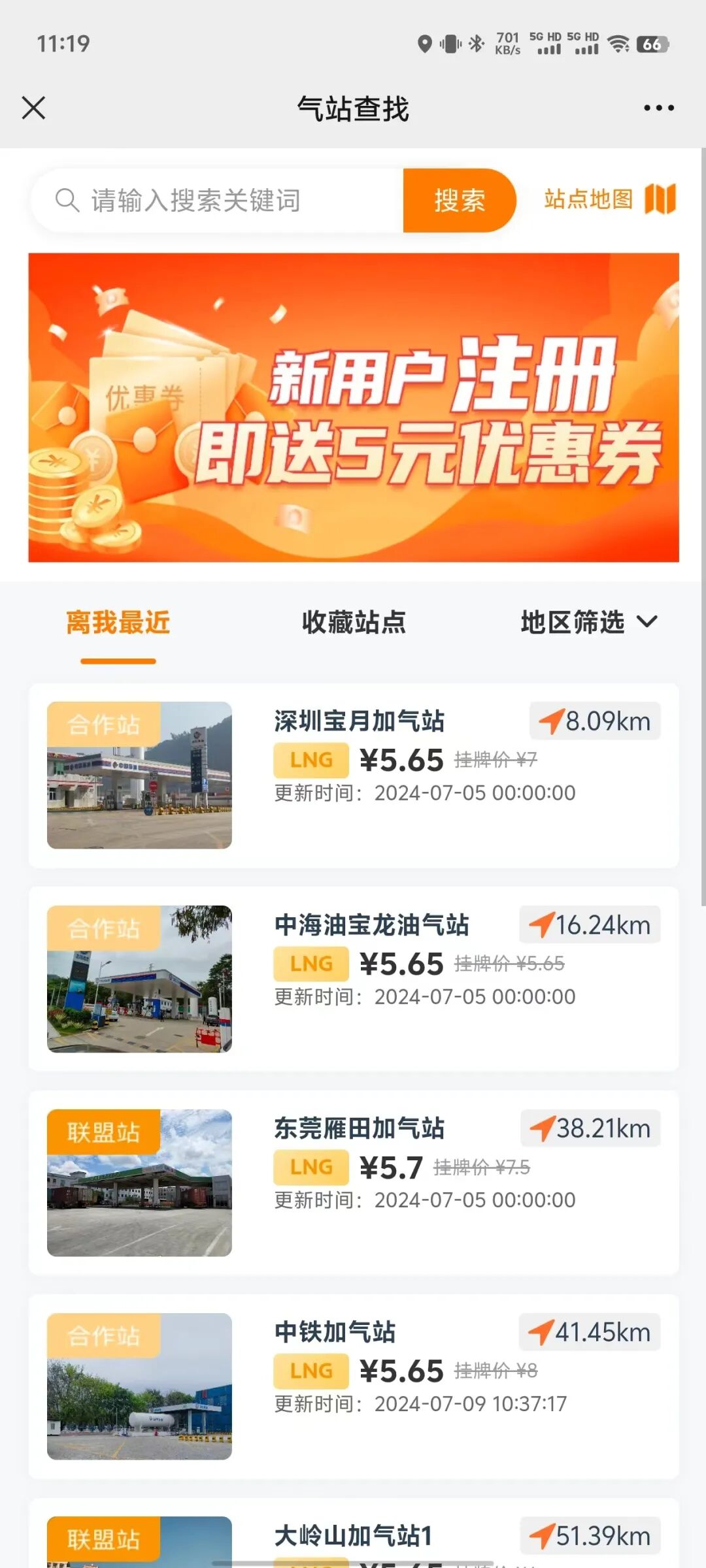
Task: Navigate to 深圳宝月加气站 via 8.09km button
Action: pos(595,721)
